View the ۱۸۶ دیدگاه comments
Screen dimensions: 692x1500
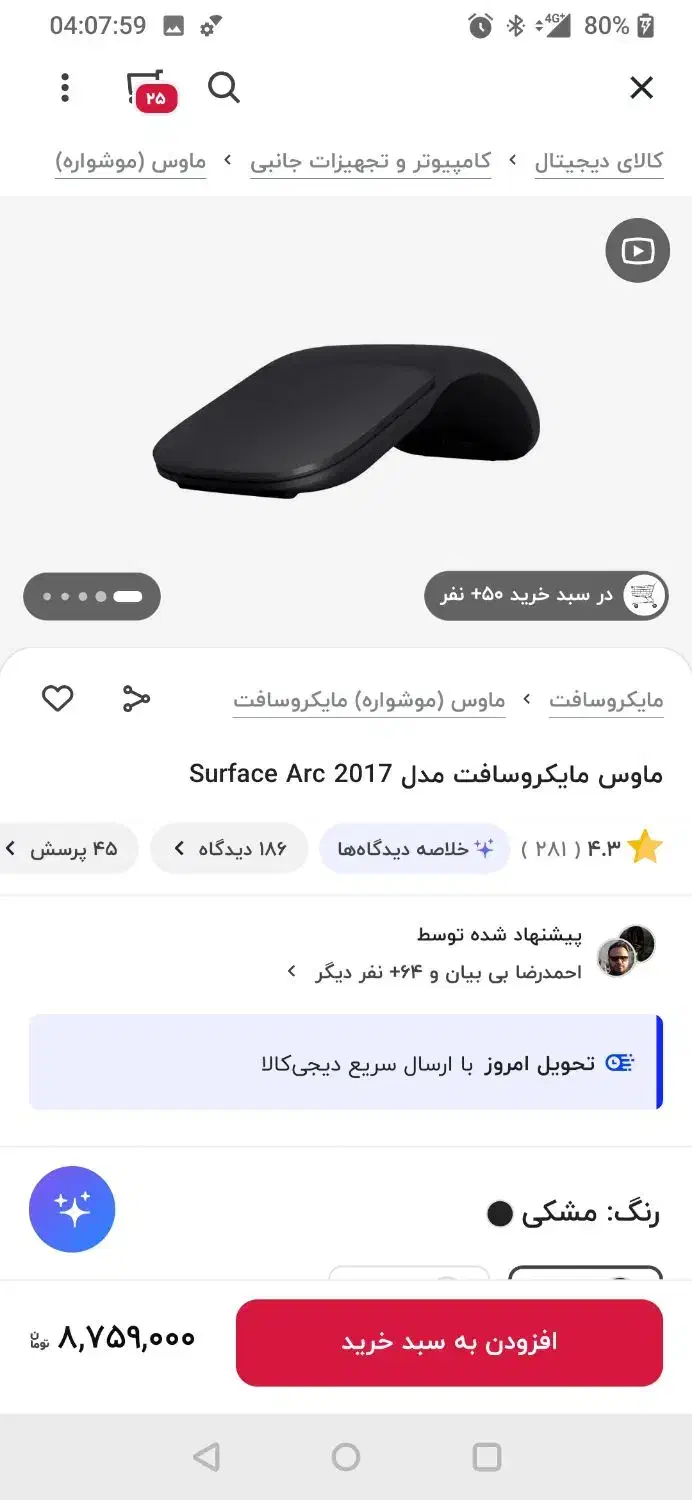pyautogui.click(x=229, y=849)
